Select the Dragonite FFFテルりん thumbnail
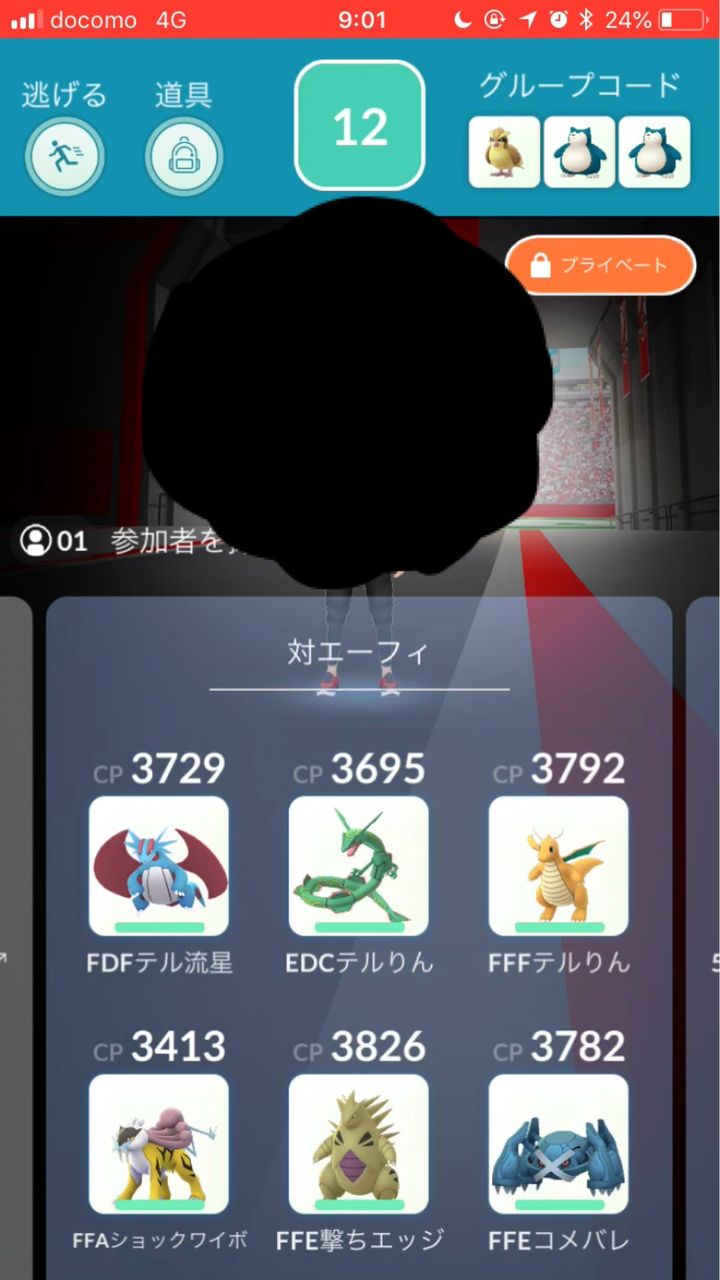Screen dimensions: 720x1280 point(558,865)
